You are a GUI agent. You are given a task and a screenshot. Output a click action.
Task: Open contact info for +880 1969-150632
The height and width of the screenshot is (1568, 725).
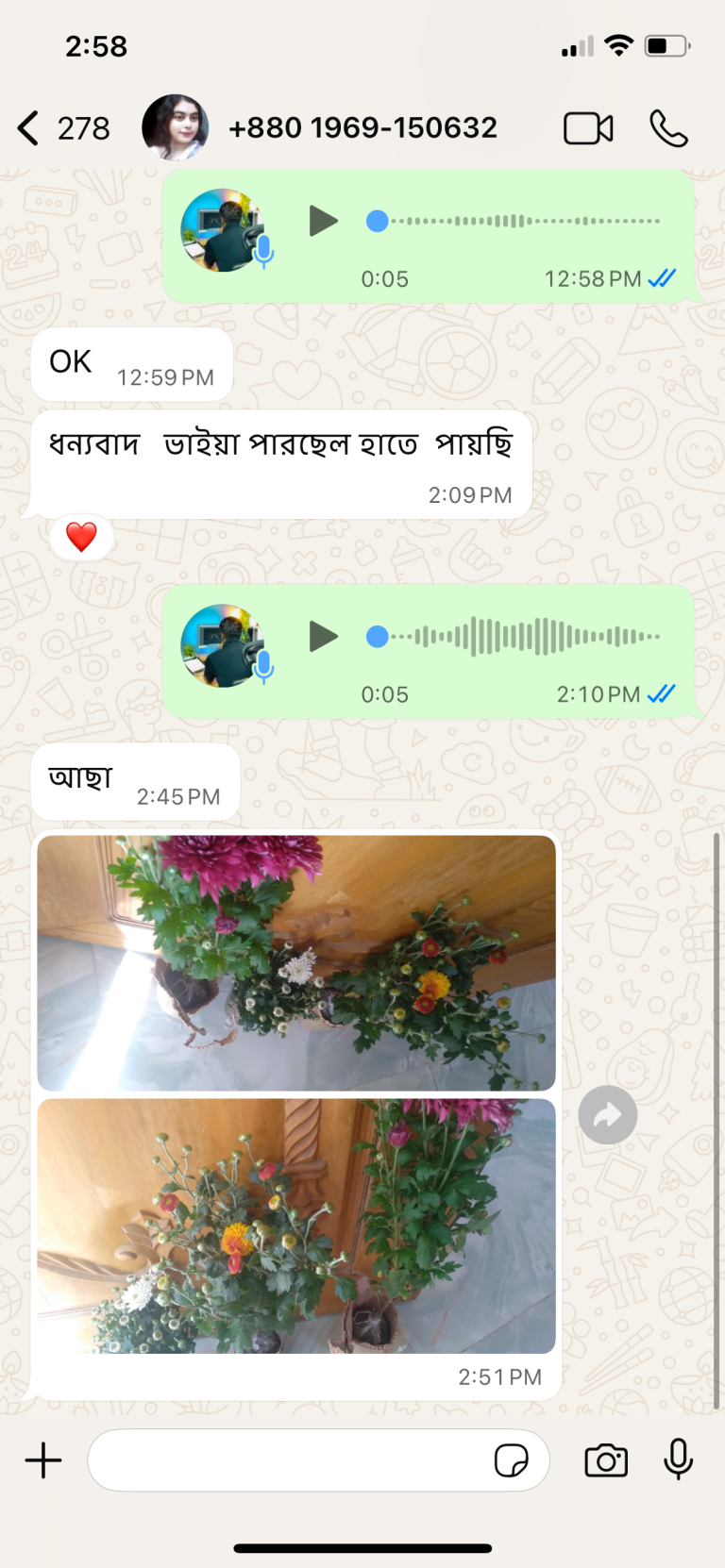pos(362,127)
